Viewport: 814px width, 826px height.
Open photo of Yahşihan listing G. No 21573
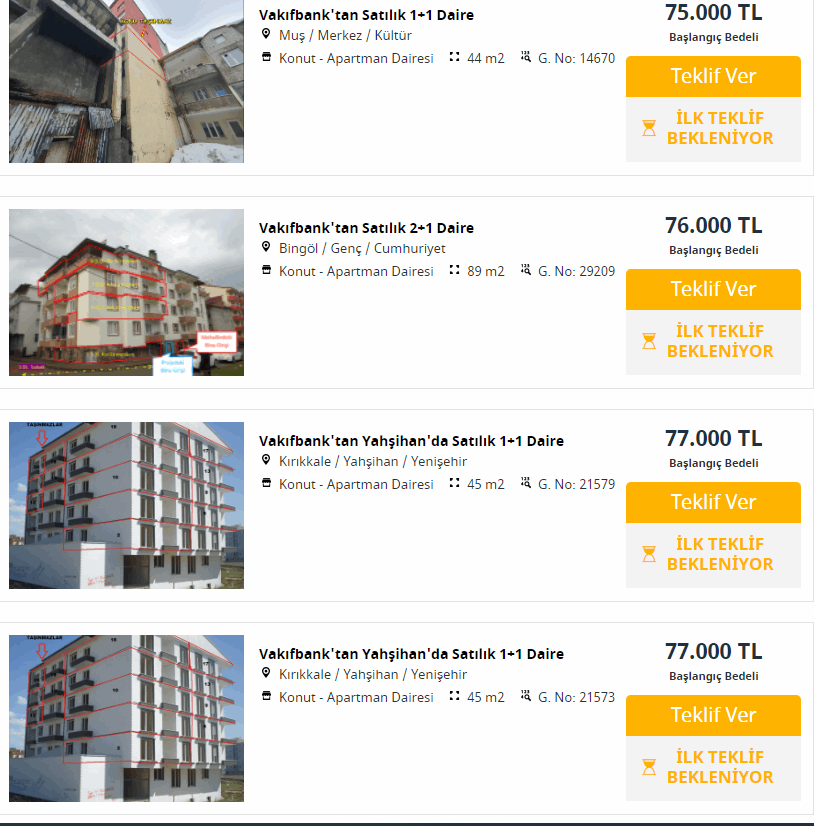[x=126, y=718]
